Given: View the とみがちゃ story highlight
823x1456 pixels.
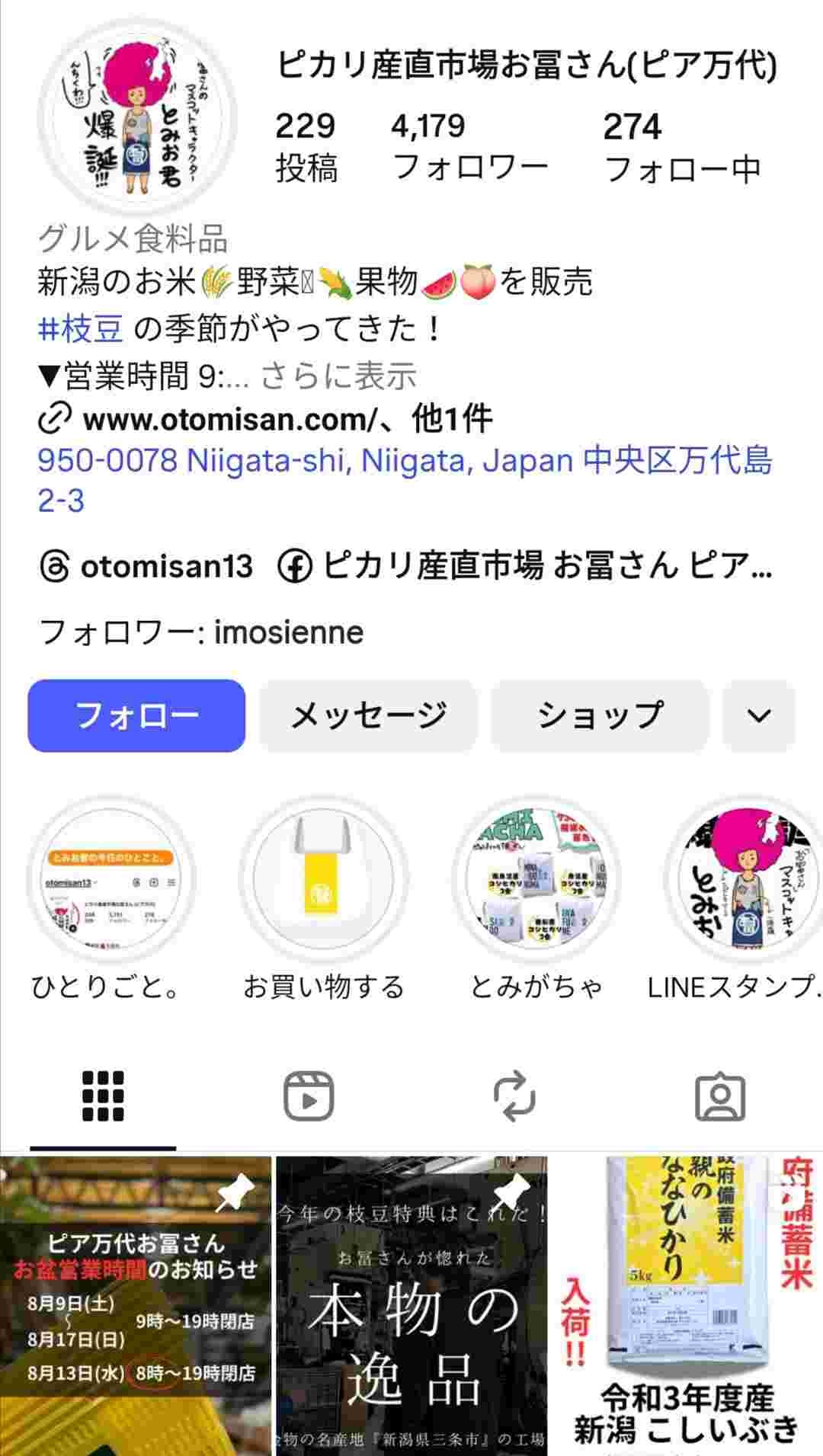Looking at the screenshot, I should [x=536, y=882].
